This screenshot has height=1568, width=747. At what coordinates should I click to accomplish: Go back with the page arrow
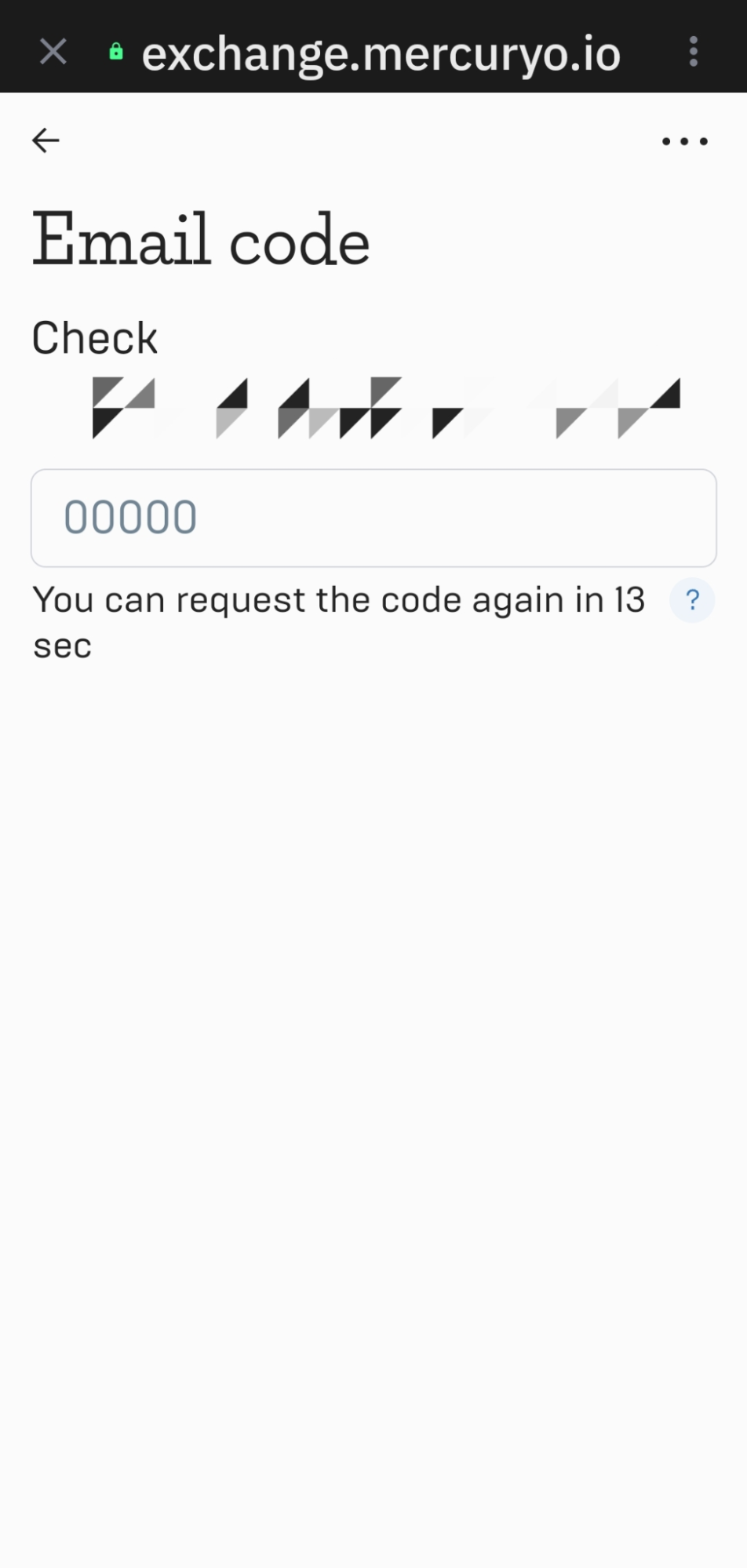[x=46, y=140]
